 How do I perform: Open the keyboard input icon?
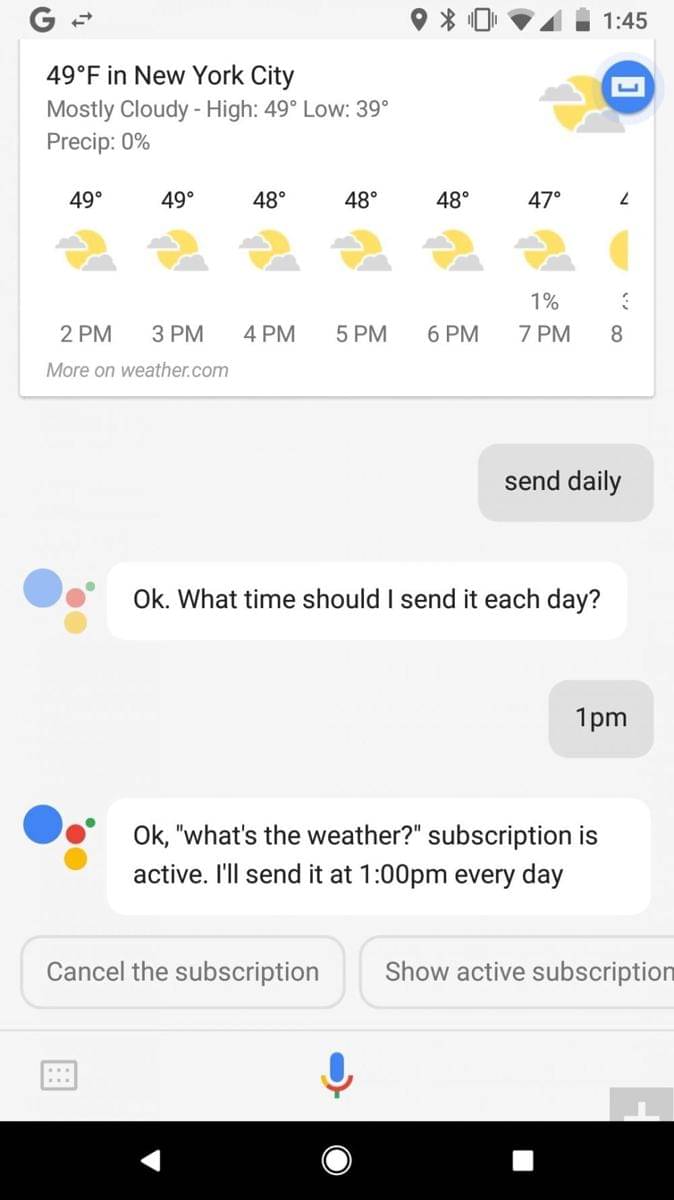click(x=58, y=1075)
